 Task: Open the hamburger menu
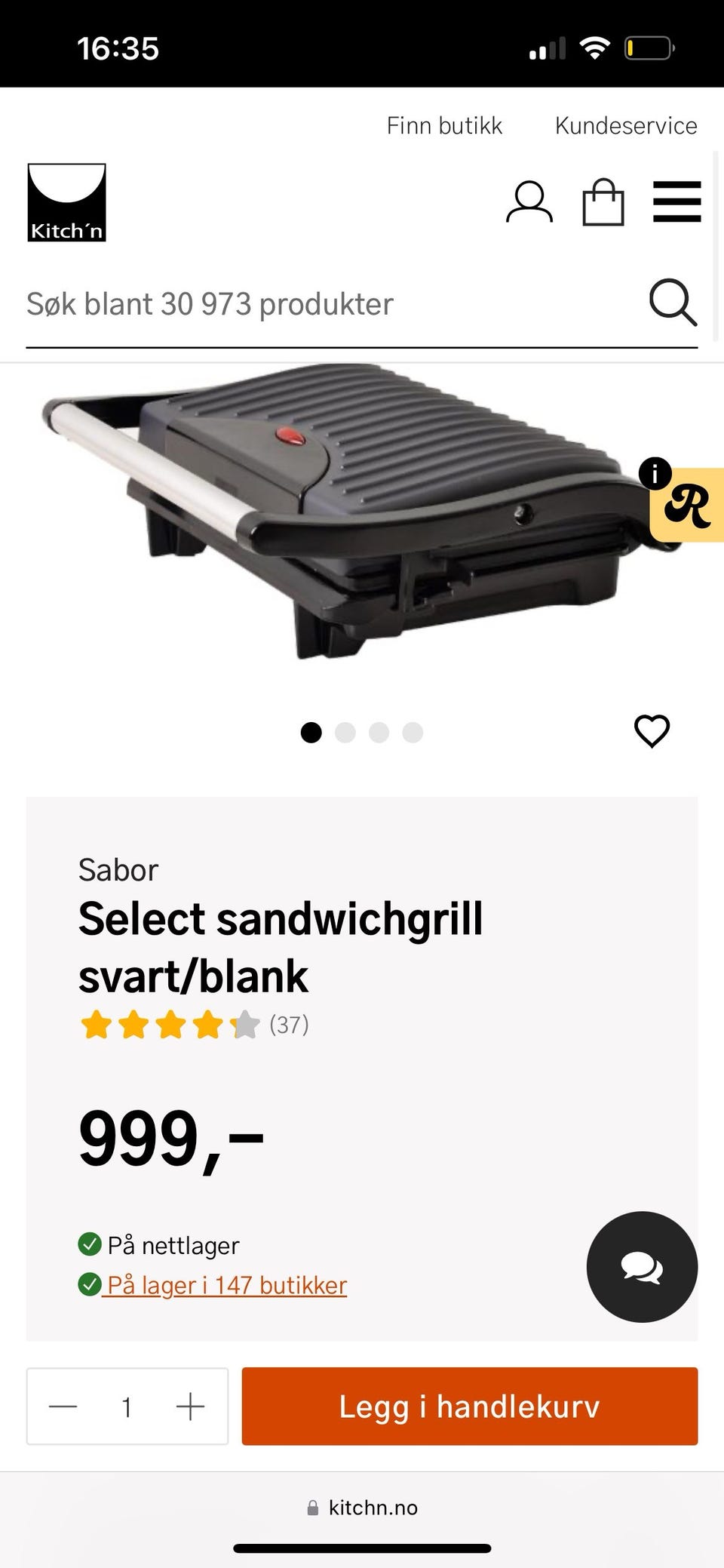point(676,201)
